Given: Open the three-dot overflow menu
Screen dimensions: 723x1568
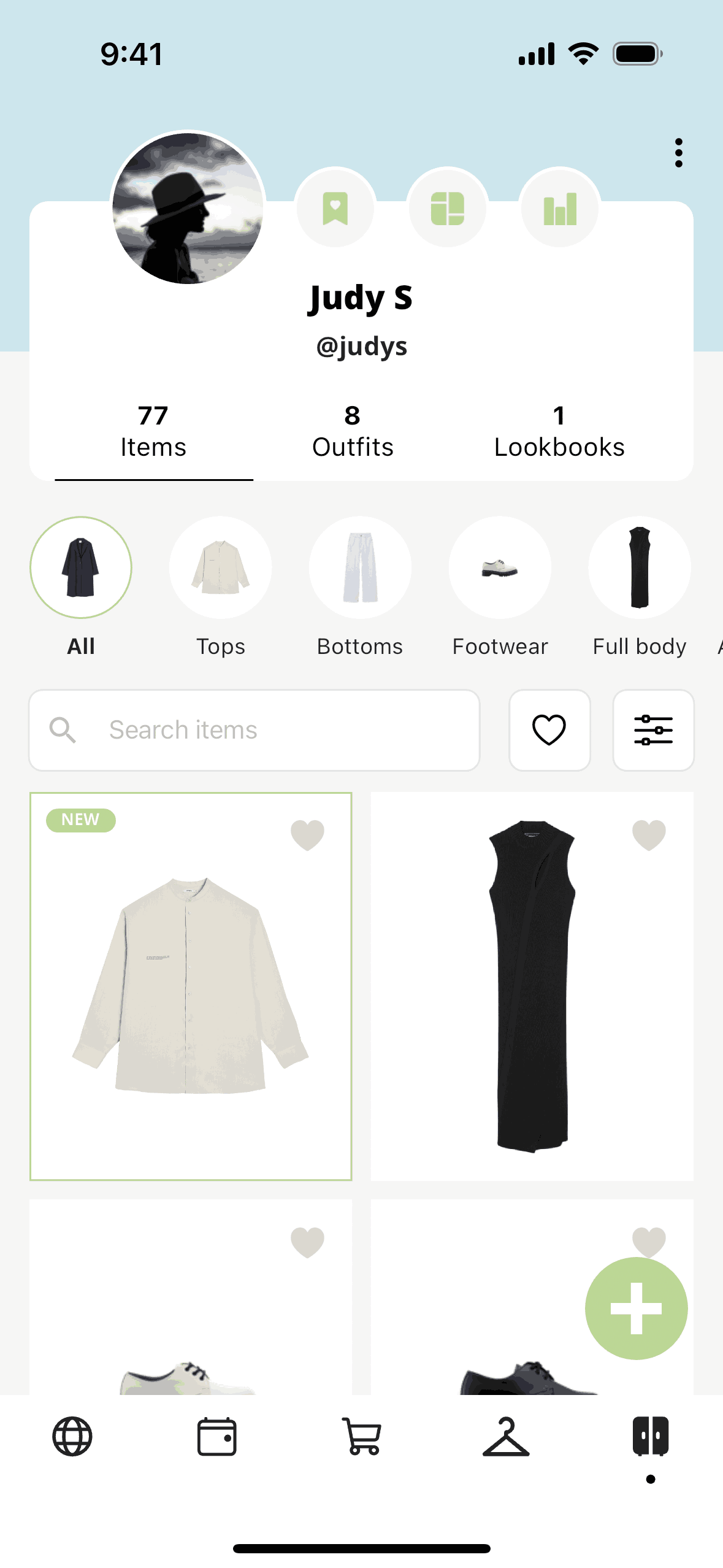Looking at the screenshot, I should click(678, 153).
